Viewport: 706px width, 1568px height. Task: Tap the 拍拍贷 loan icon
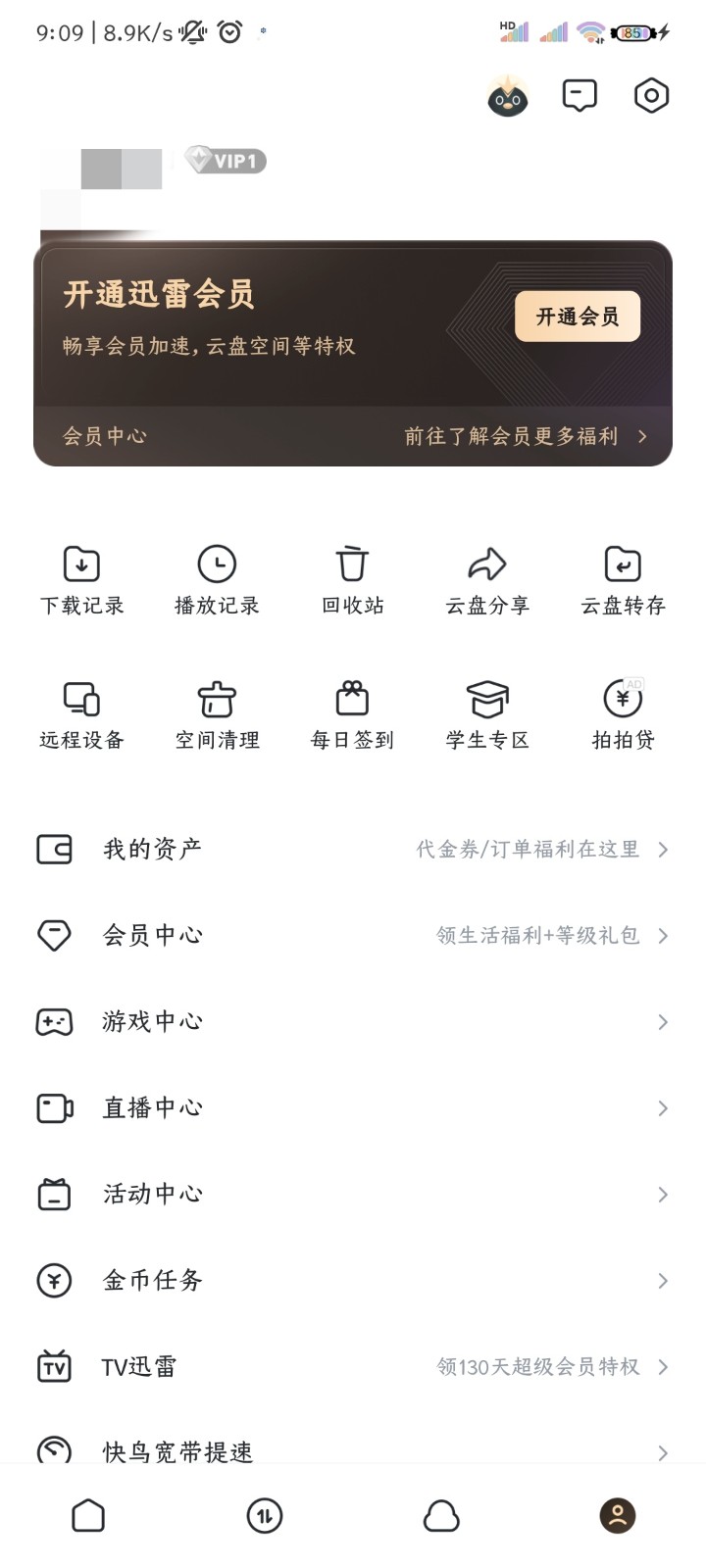click(x=623, y=713)
